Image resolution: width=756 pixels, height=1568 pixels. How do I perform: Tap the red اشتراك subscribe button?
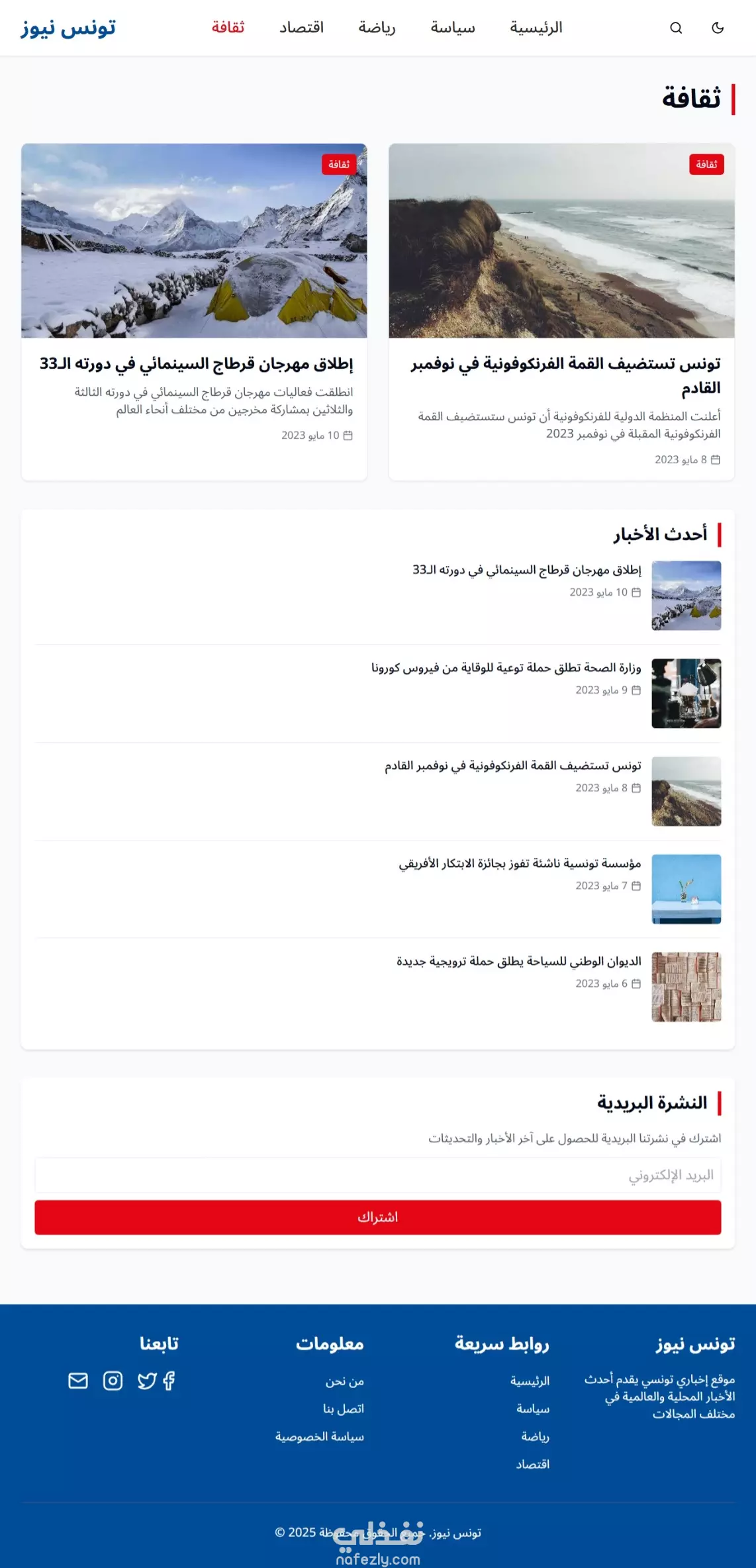tap(378, 1217)
